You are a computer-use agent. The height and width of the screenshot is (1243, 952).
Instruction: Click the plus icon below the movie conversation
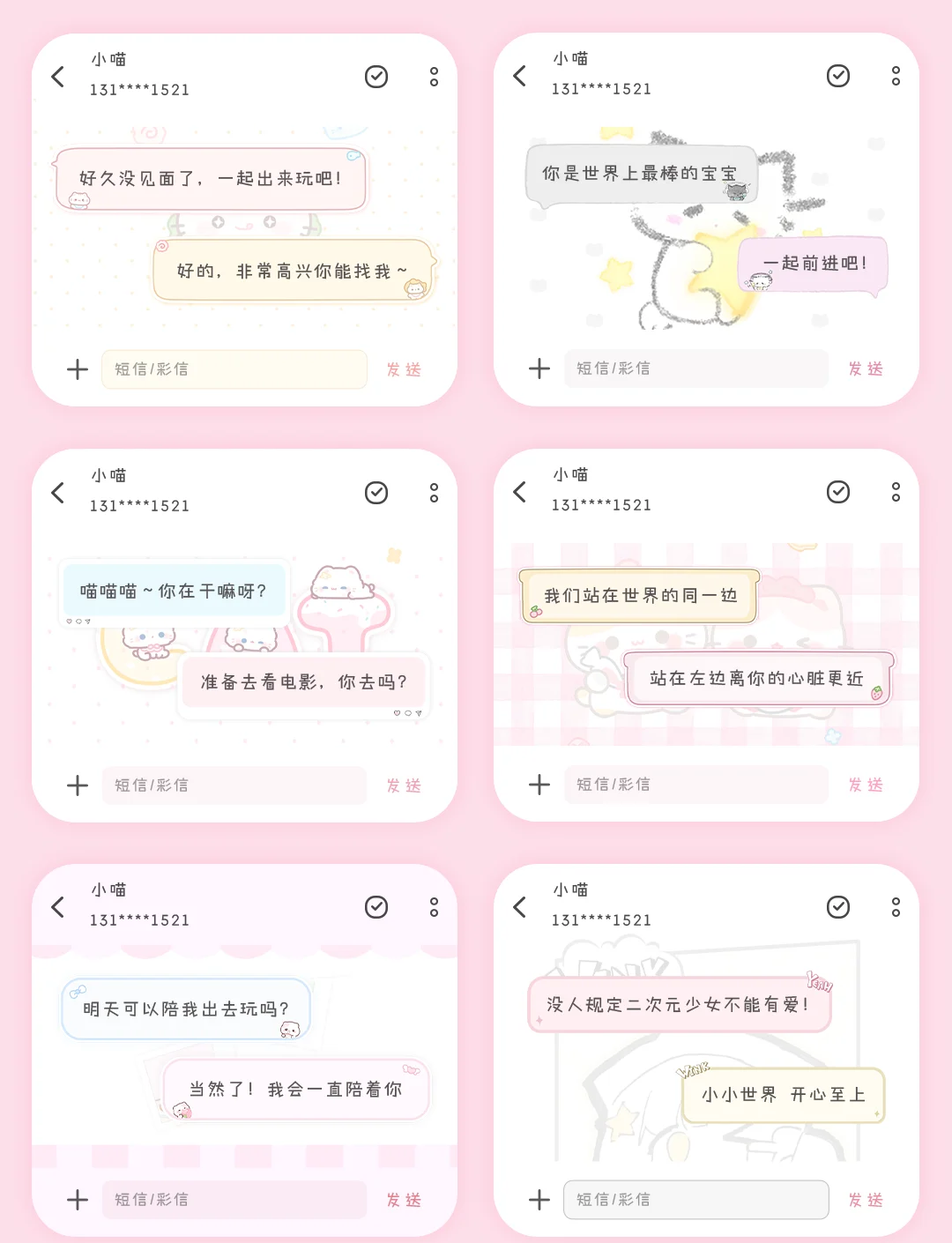pos(78,785)
